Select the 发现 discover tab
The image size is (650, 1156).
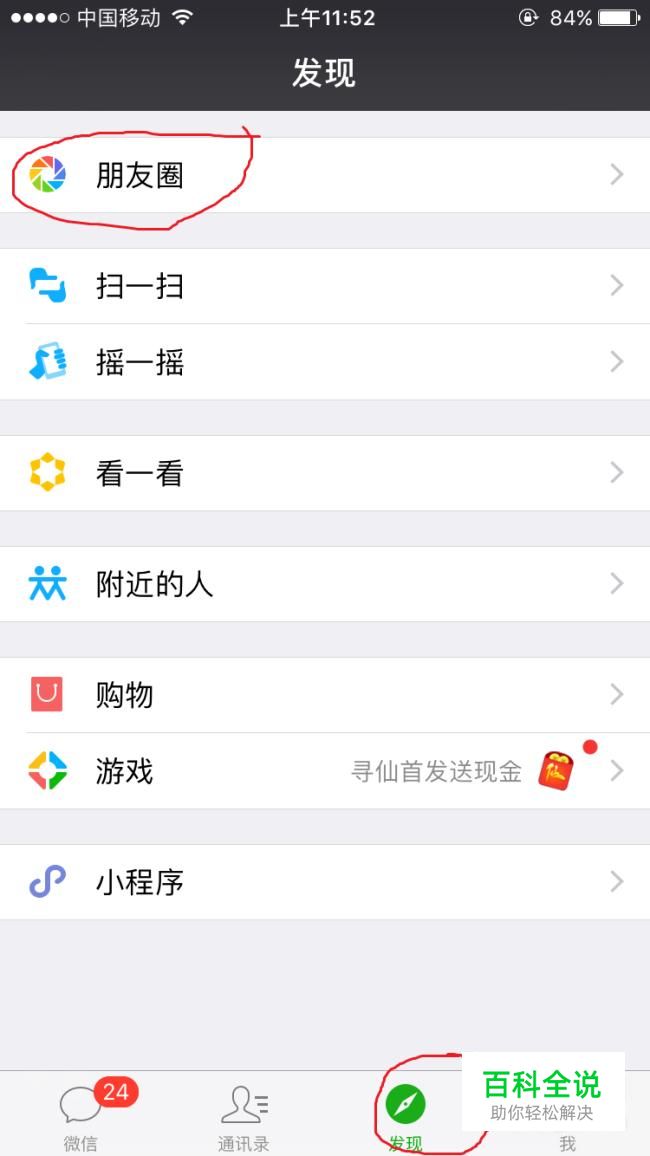click(x=406, y=1115)
